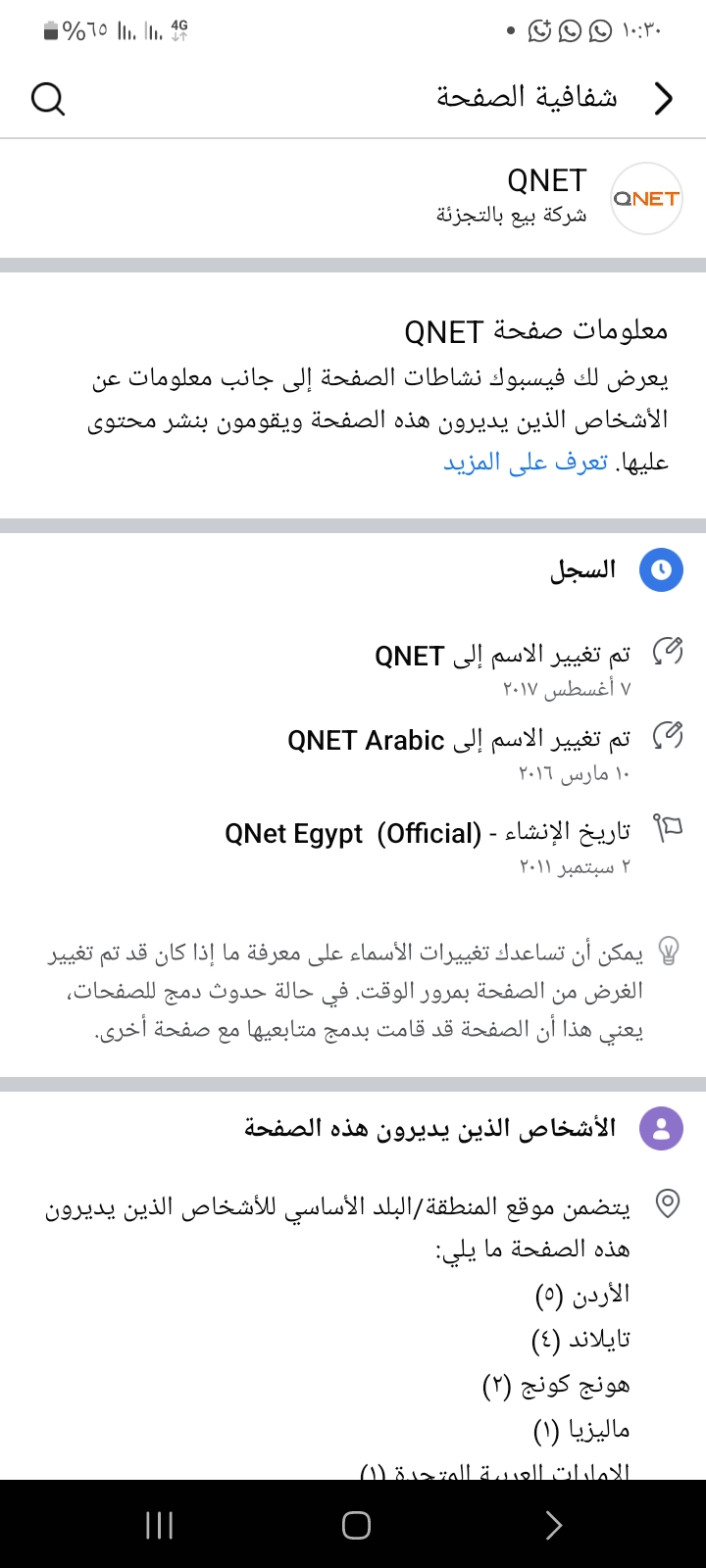The width and height of the screenshot is (706, 1568).
Task: Open the "تعرف على المزيد" learn more link
Action: [x=526, y=462]
